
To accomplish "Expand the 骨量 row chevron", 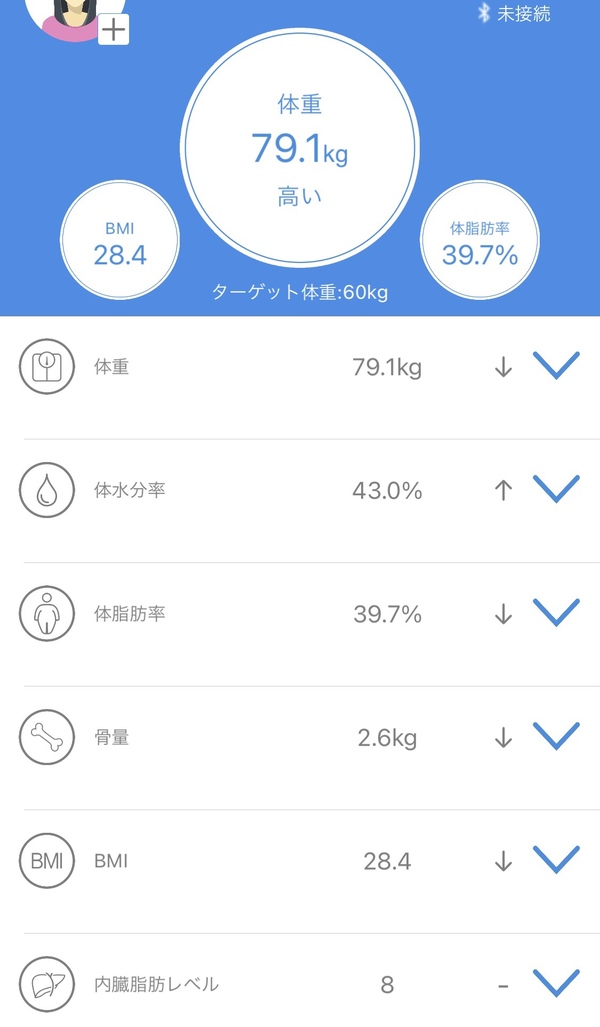I will pyautogui.click(x=556, y=736).
